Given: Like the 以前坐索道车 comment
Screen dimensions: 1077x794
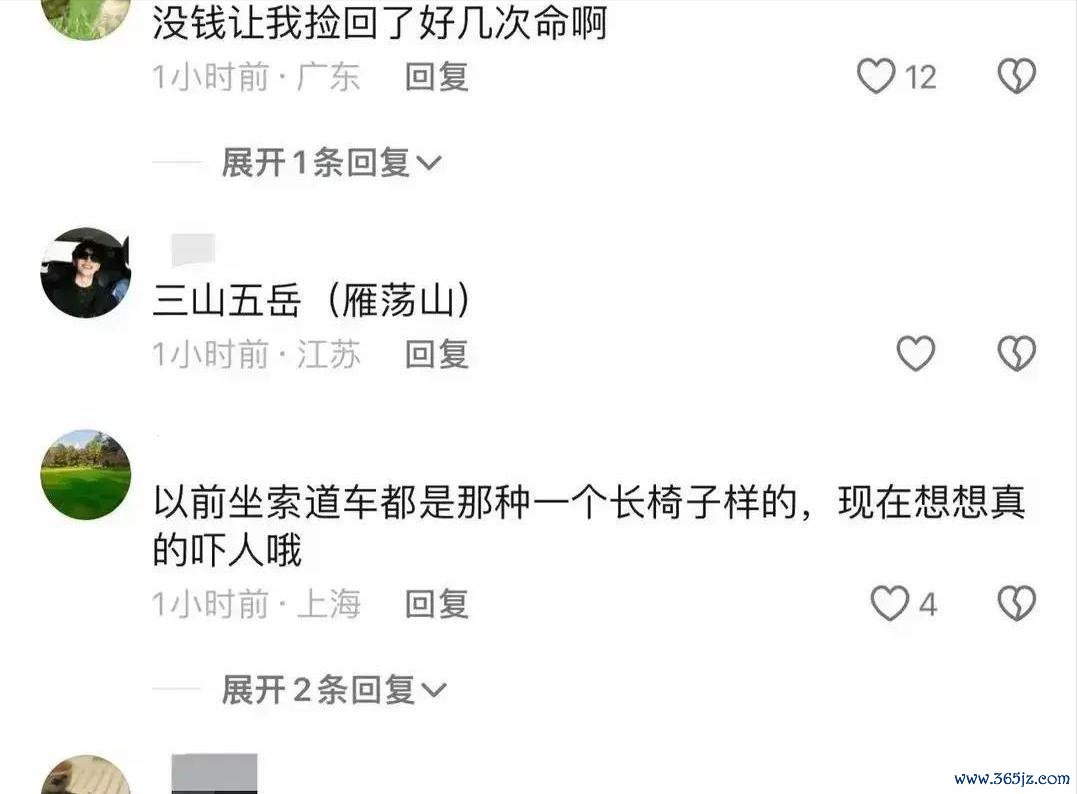Looking at the screenshot, I should click(x=889, y=603).
